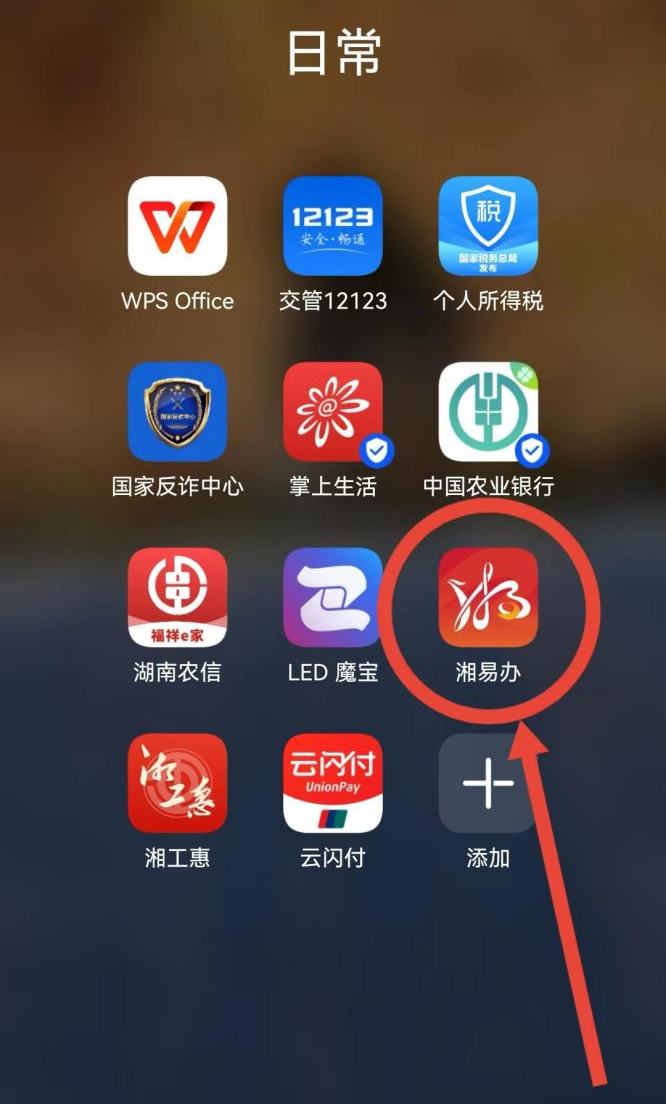The image size is (666, 1104).
Task: Launch LED 魔宝 app
Action: [x=333, y=597]
